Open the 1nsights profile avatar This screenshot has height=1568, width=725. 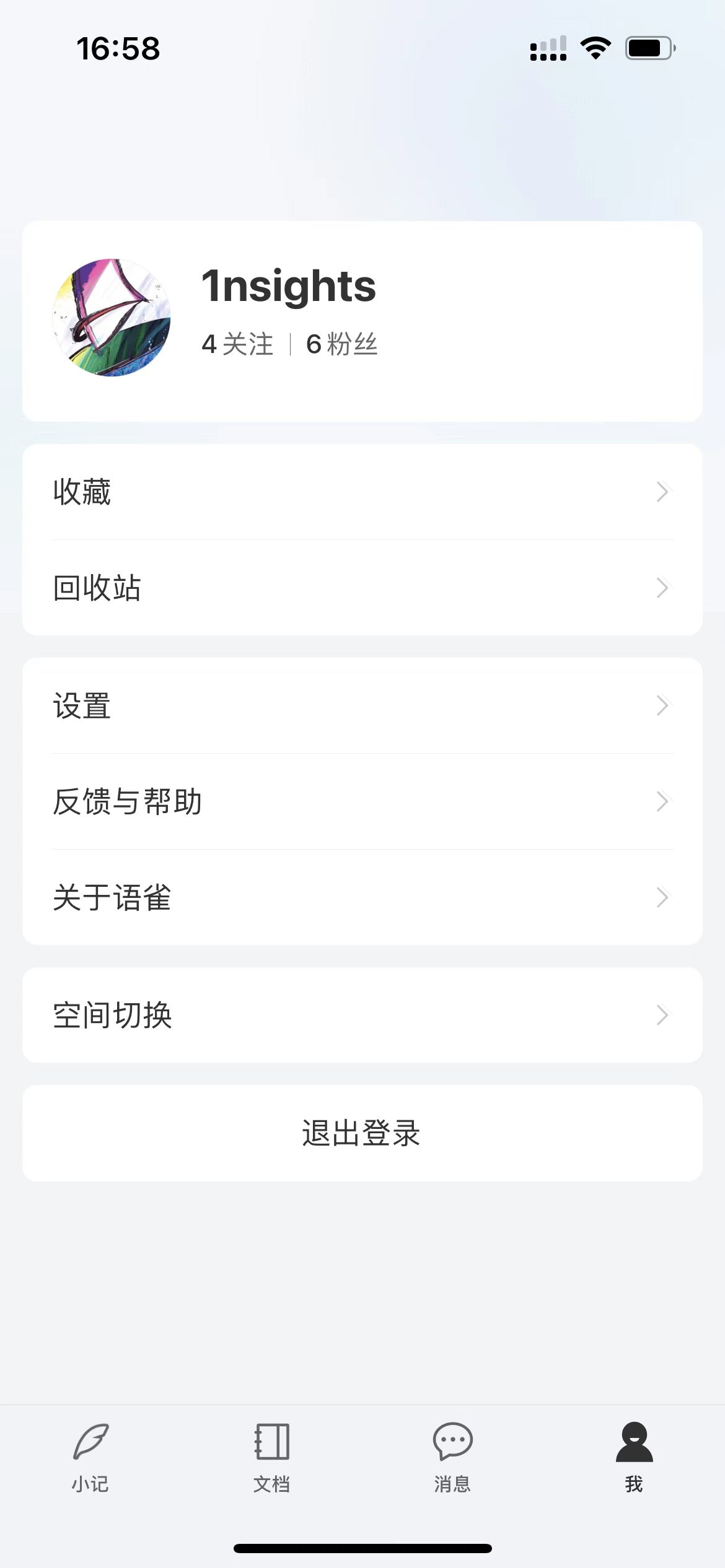point(112,318)
